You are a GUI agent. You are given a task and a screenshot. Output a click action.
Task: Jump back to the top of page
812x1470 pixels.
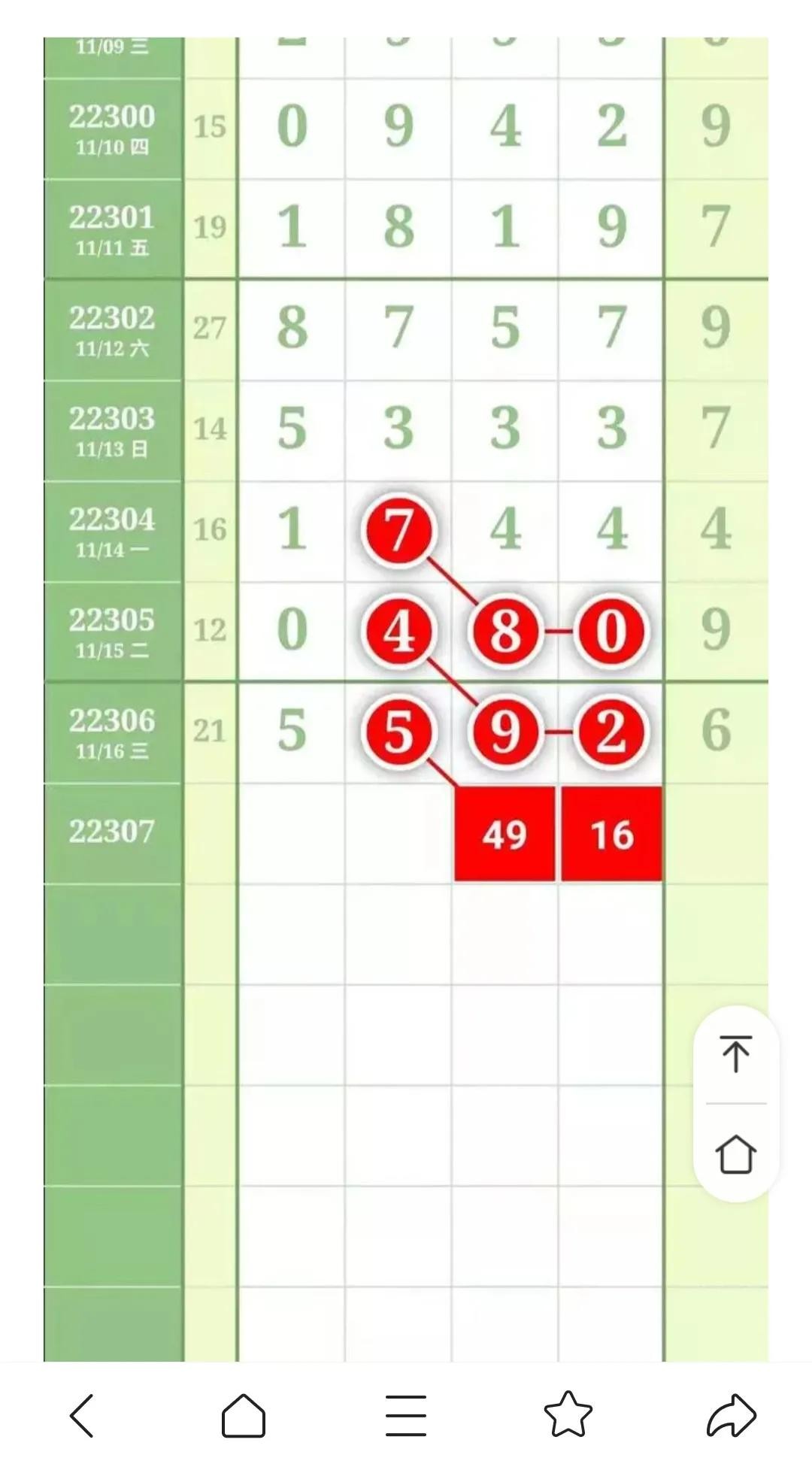point(735,1053)
